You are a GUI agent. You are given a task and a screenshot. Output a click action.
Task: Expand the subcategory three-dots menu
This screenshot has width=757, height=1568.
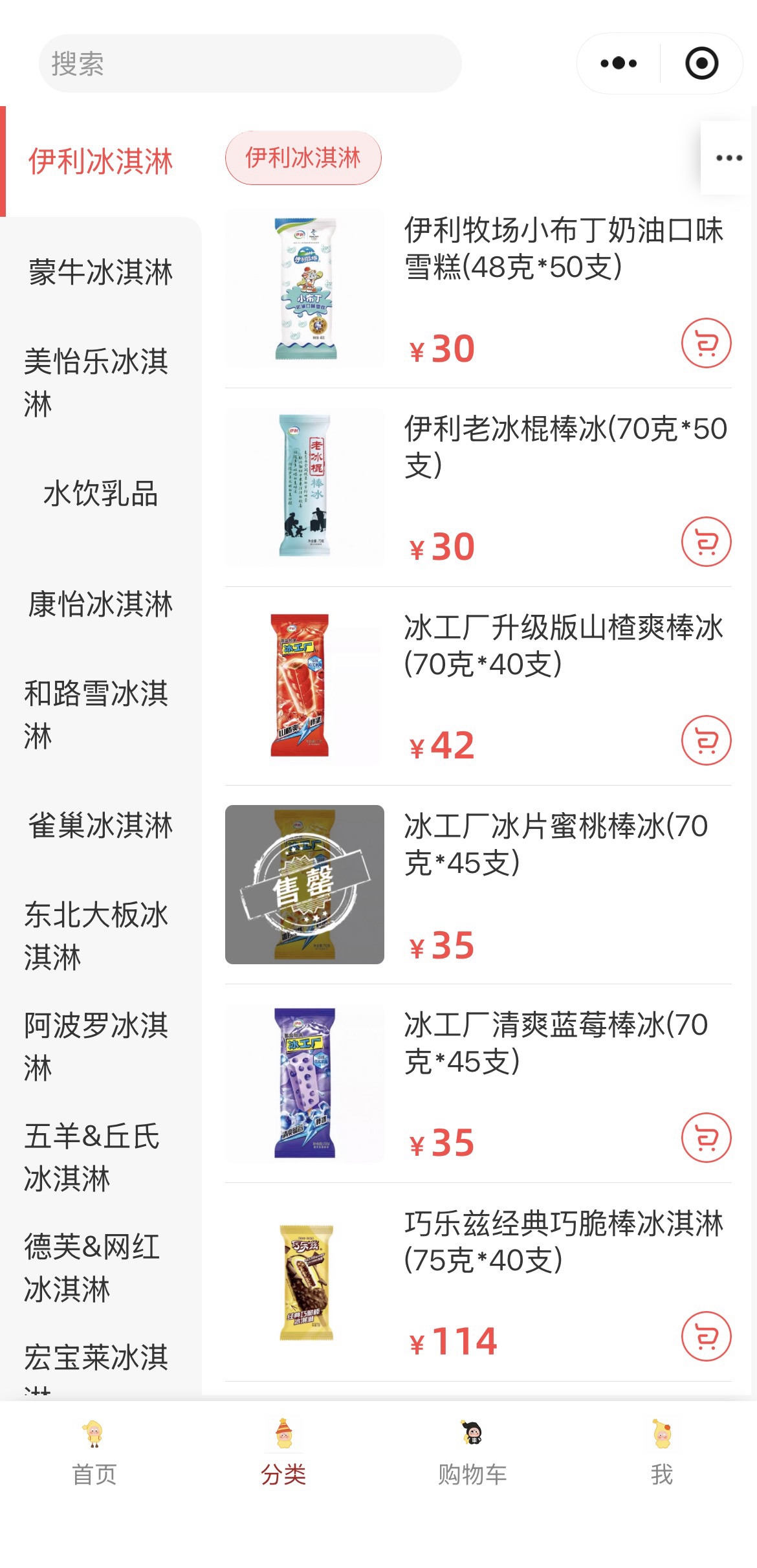pyautogui.click(x=729, y=158)
